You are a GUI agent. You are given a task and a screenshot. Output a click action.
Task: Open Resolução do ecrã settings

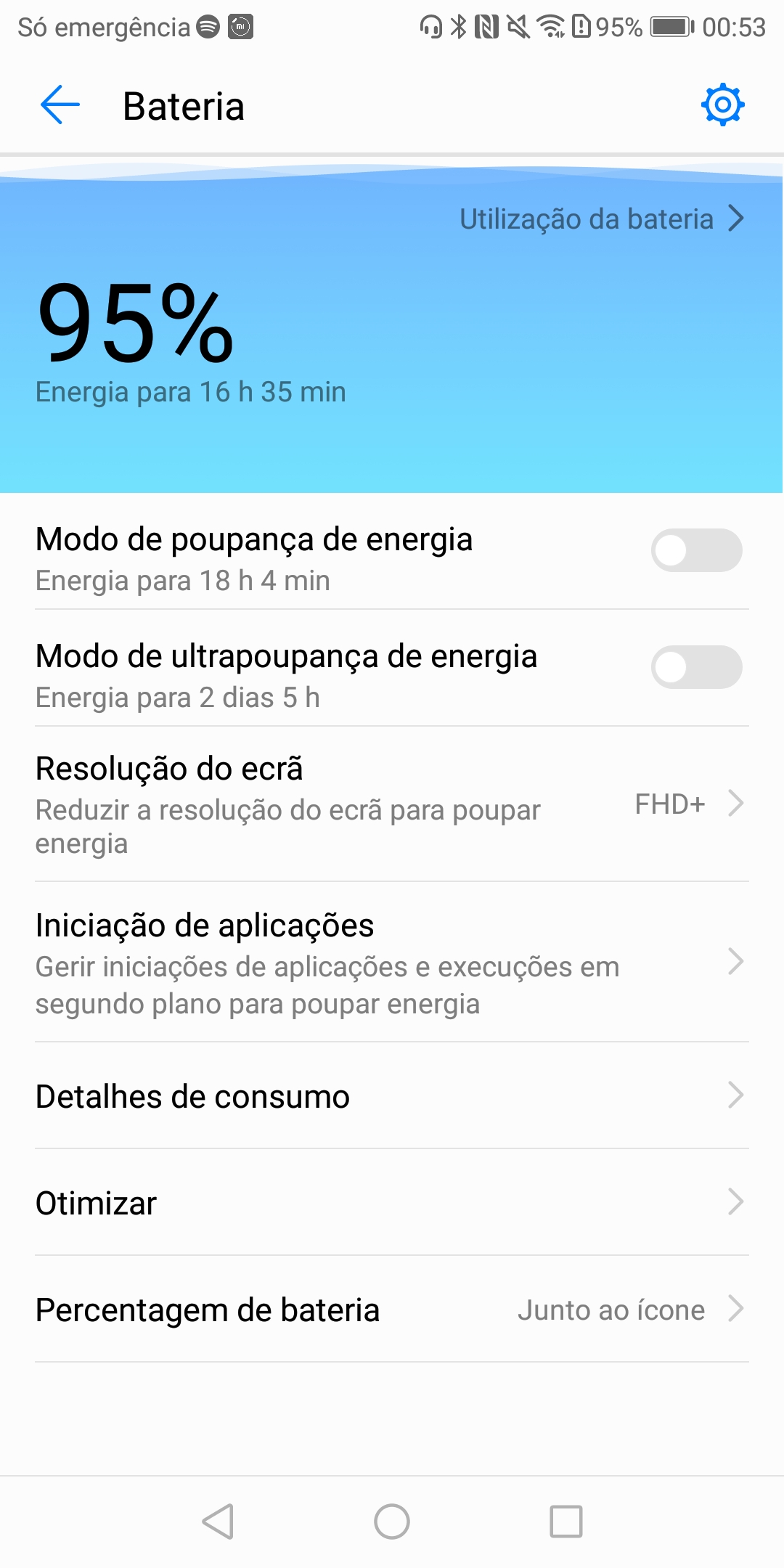click(392, 804)
